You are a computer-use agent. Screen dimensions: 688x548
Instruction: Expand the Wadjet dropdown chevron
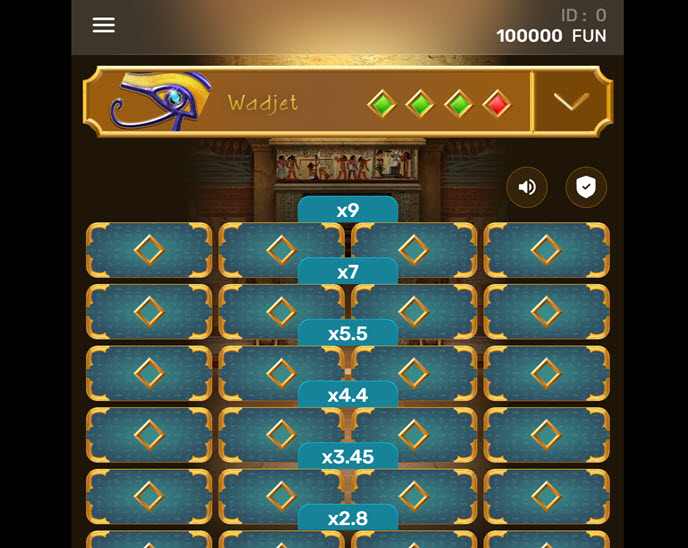coord(571,102)
